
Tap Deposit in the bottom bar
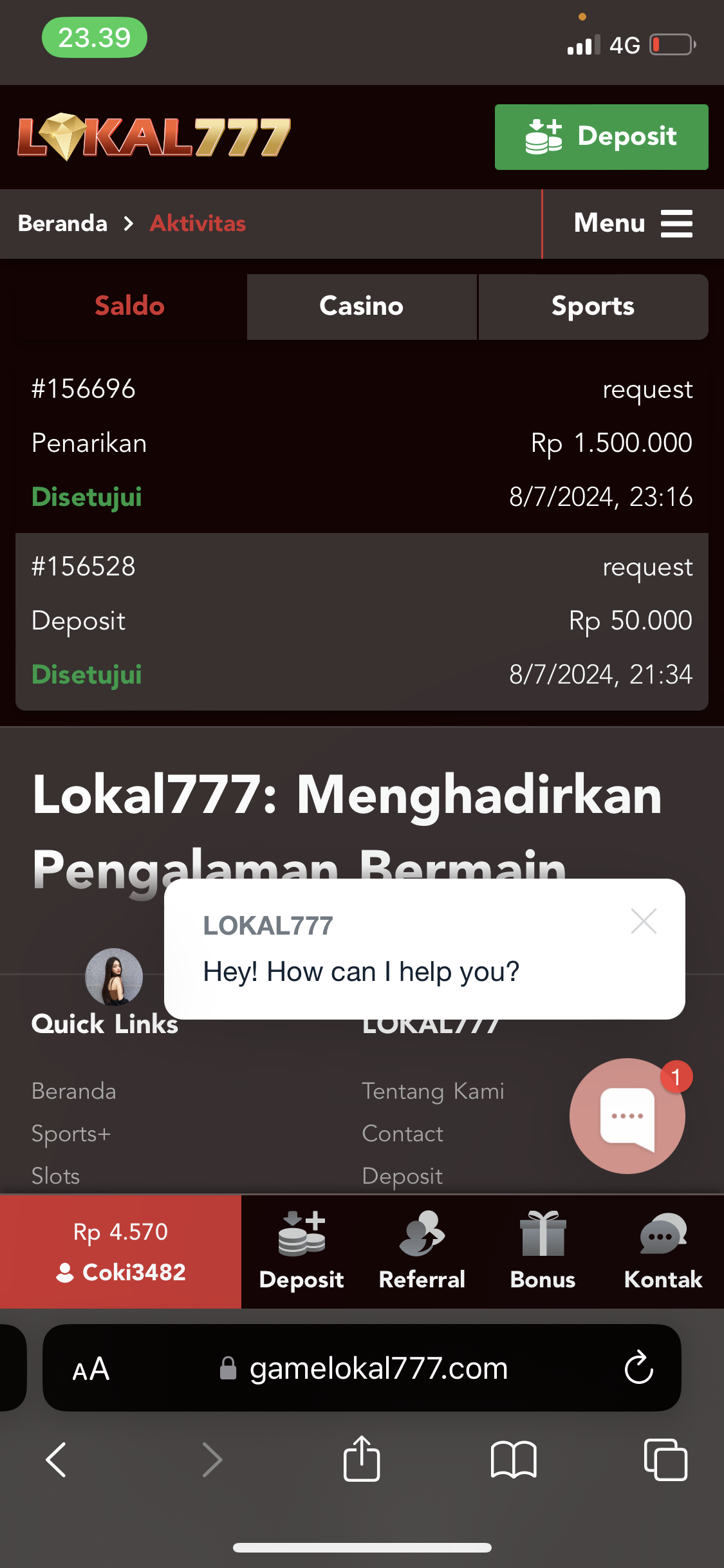pos(301,1251)
